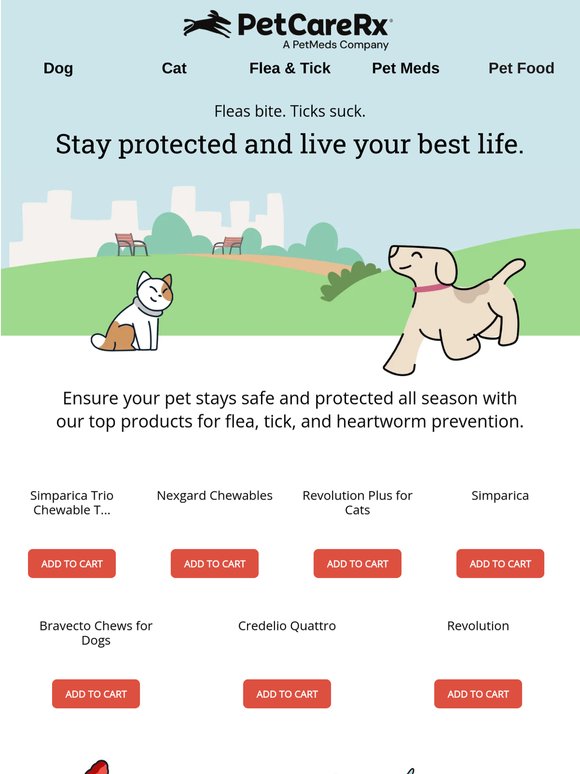Select the Pet Food link
The image size is (580, 774).
[x=521, y=68]
